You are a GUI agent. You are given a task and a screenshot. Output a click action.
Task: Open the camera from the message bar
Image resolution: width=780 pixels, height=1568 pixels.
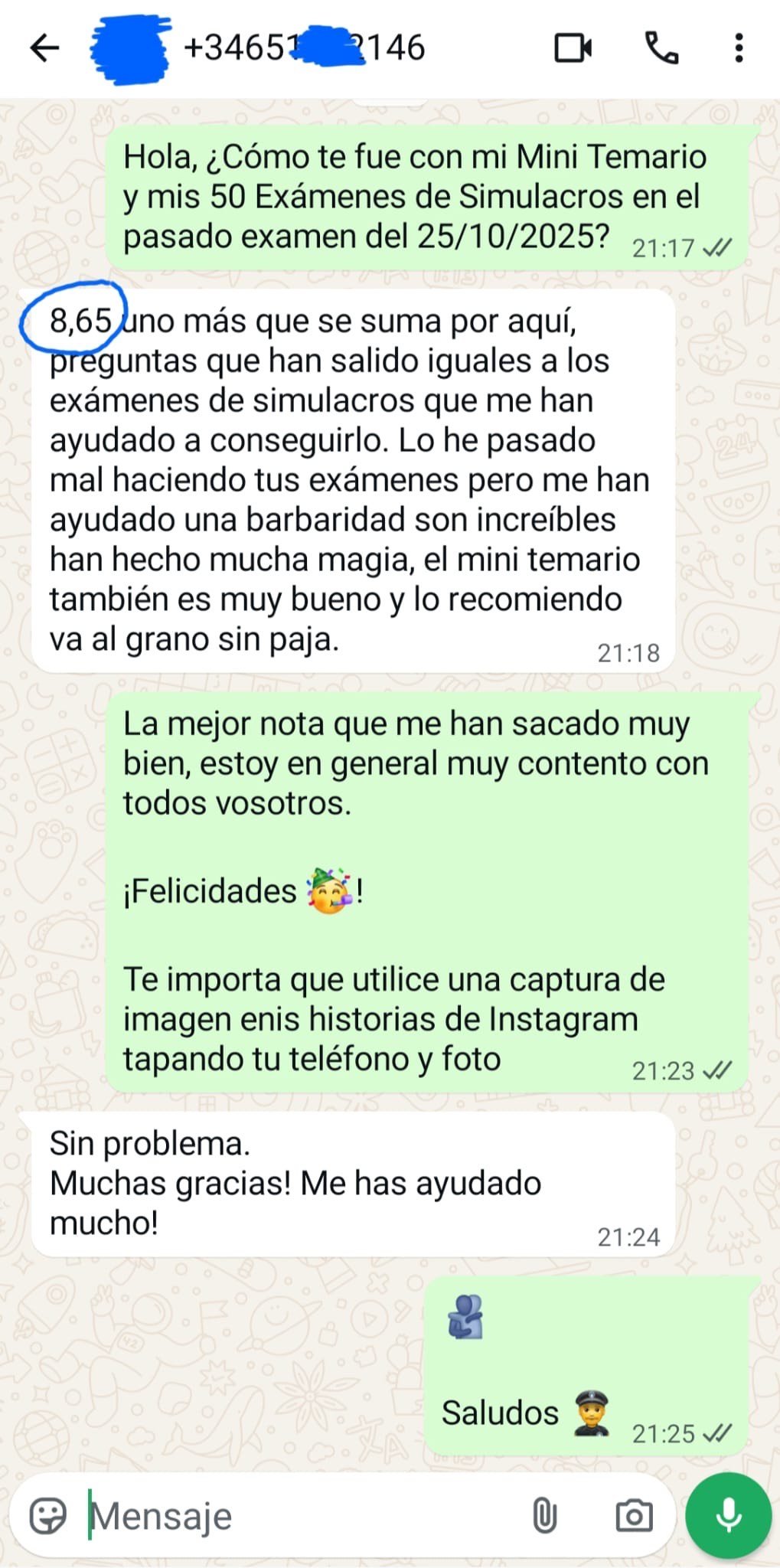634,1516
